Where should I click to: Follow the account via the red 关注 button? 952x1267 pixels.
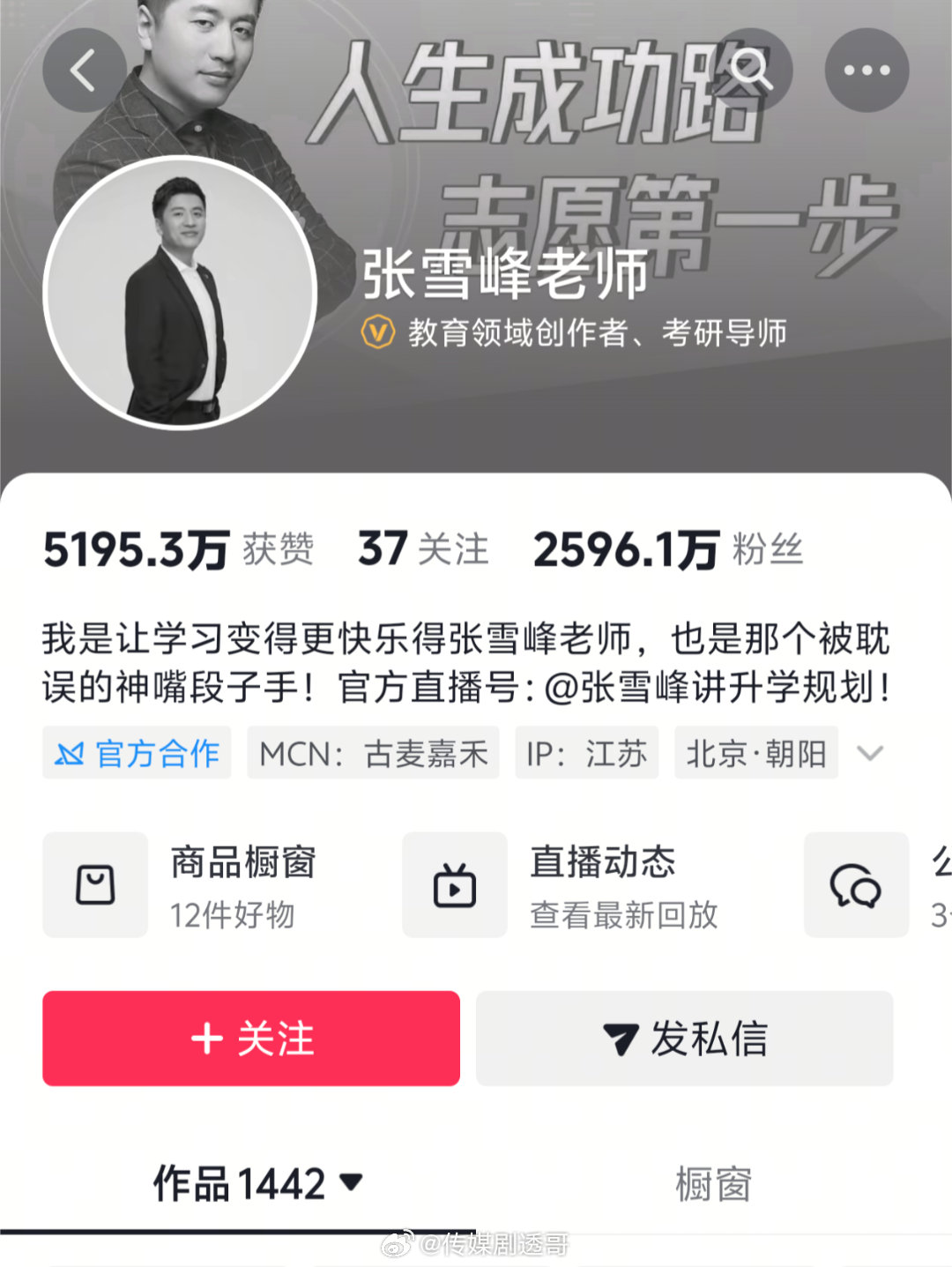coord(250,1039)
